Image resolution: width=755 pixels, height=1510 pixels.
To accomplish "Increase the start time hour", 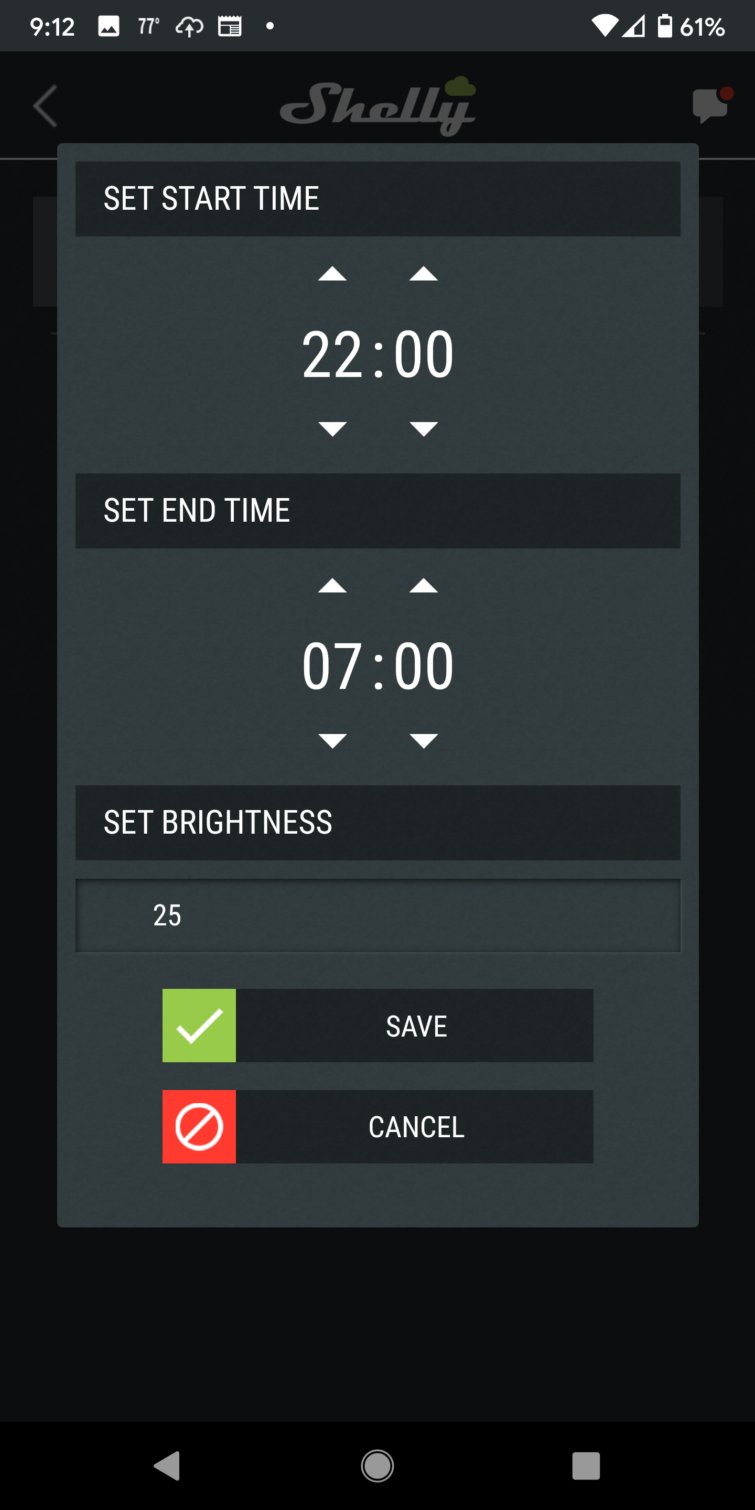I will coord(332,274).
